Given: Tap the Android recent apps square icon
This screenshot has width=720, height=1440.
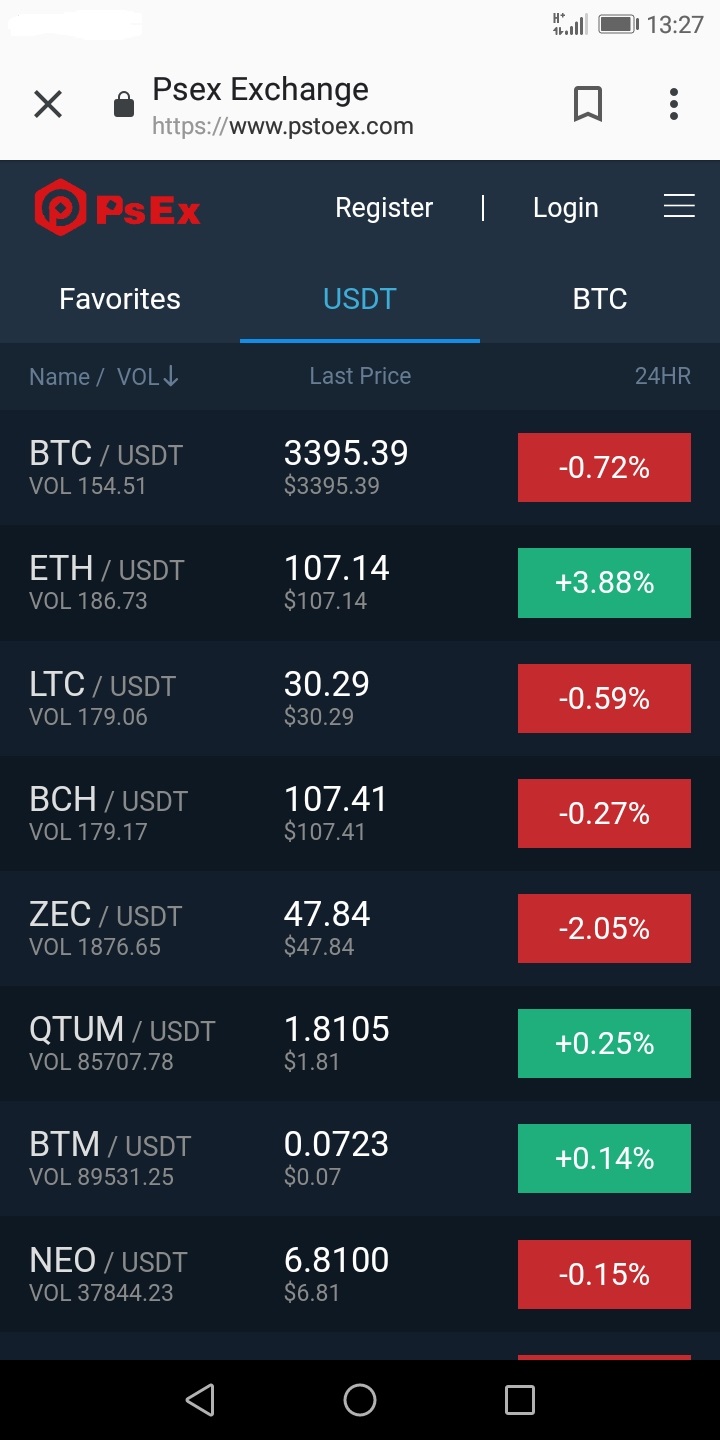Looking at the screenshot, I should (519, 1399).
